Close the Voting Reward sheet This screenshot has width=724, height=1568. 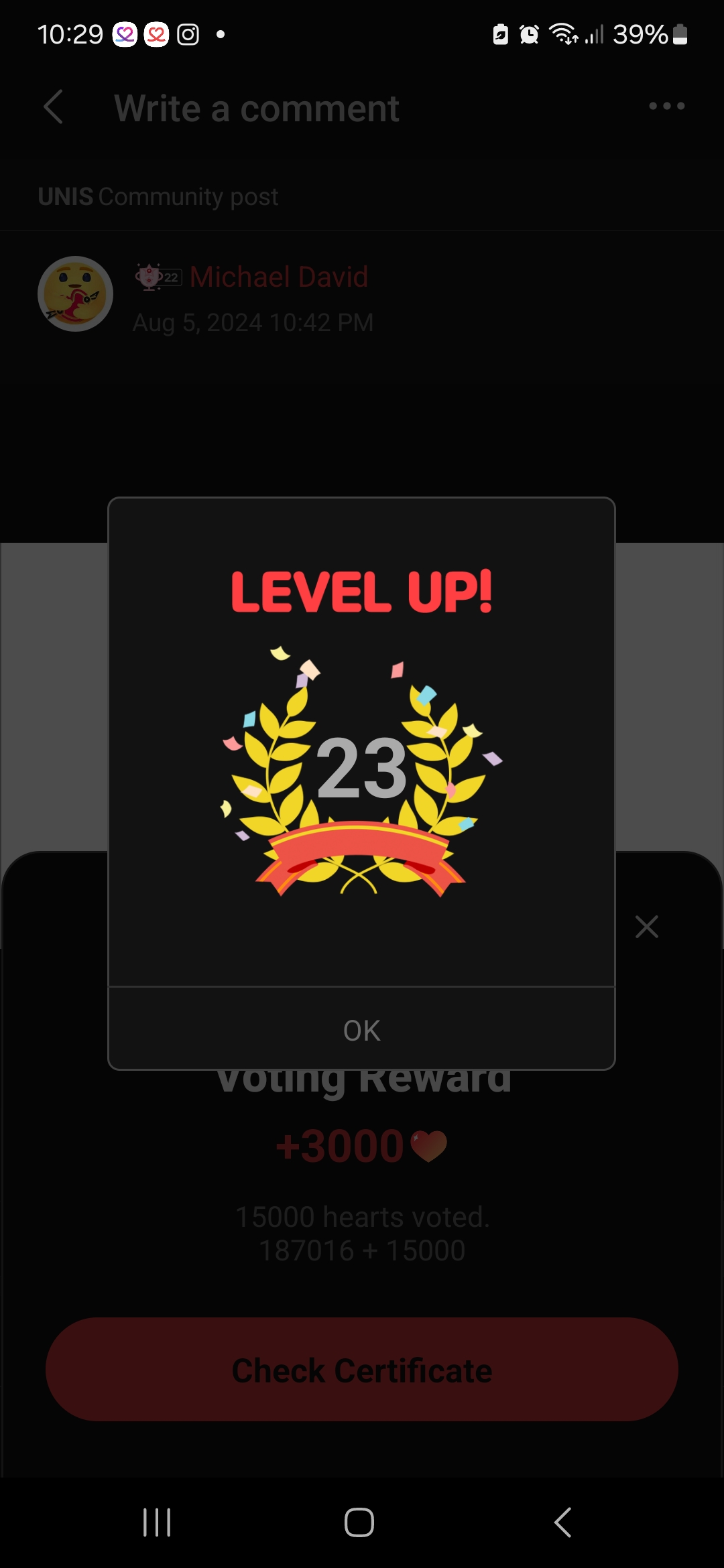click(646, 927)
